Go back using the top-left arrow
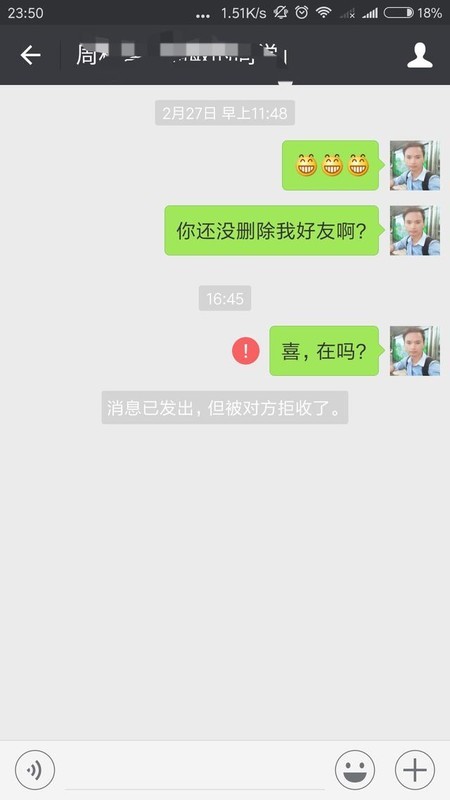The height and width of the screenshot is (800, 450). tap(30, 55)
